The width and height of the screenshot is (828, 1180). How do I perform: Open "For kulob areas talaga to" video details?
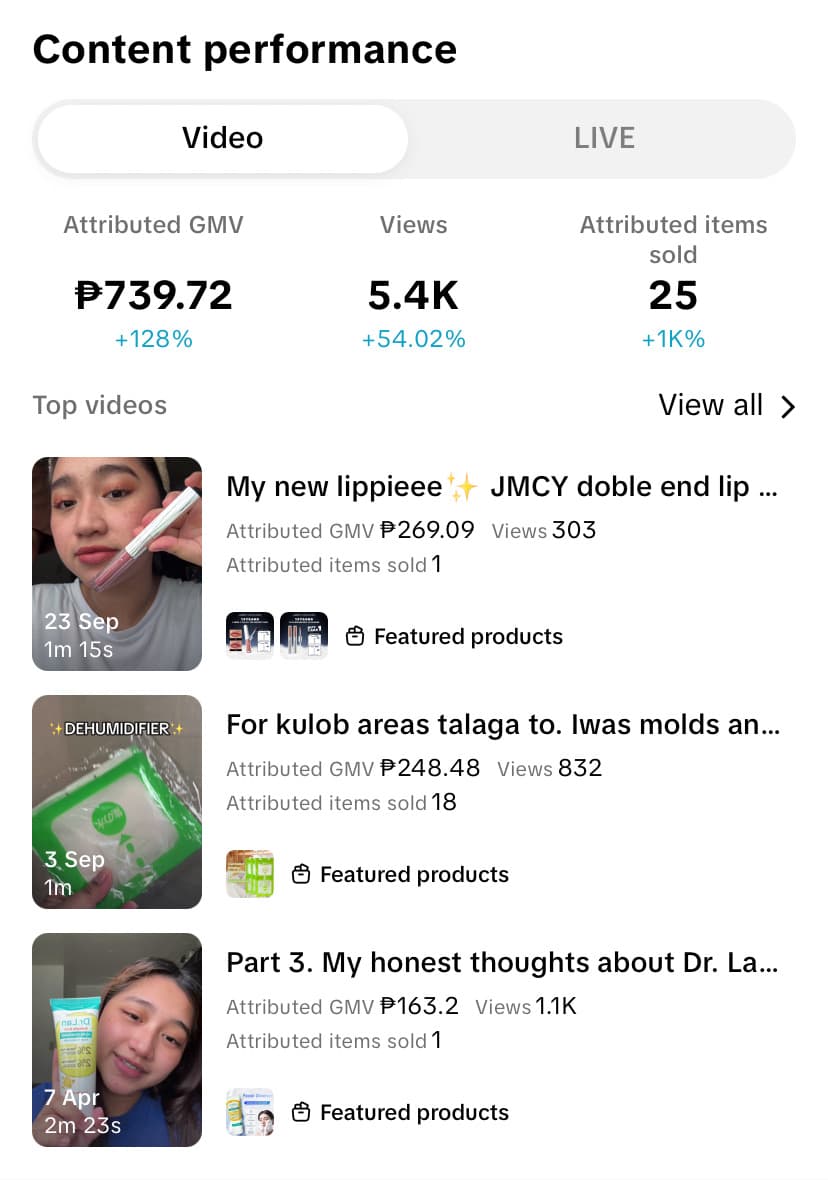click(501, 725)
